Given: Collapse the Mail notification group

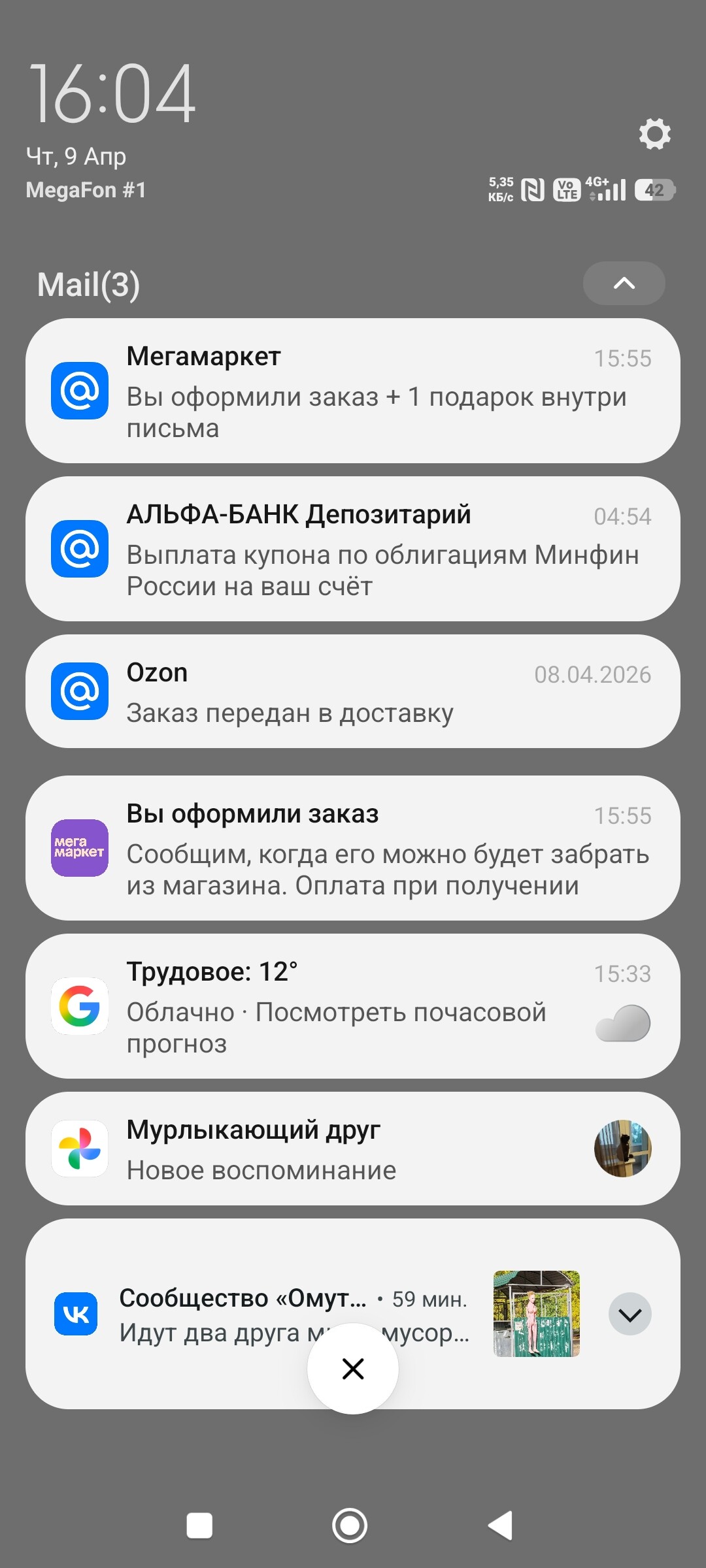Looking at the screenshot, I should coord(624,283).
